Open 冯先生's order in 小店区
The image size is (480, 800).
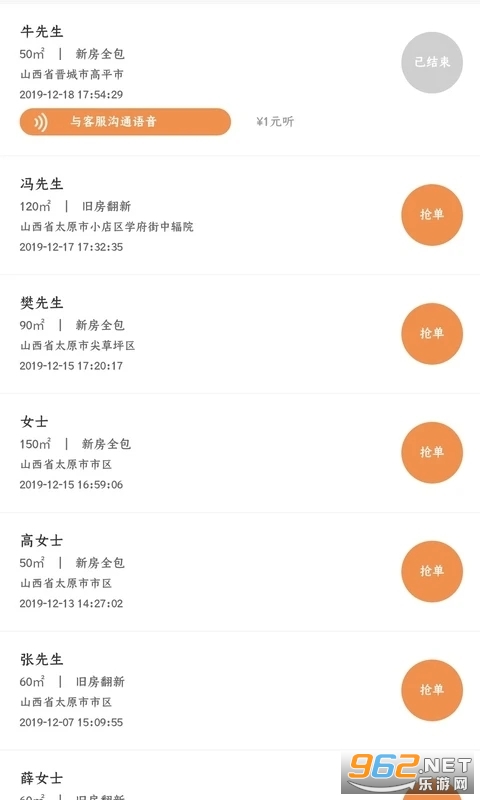click(x=240, y=215)
